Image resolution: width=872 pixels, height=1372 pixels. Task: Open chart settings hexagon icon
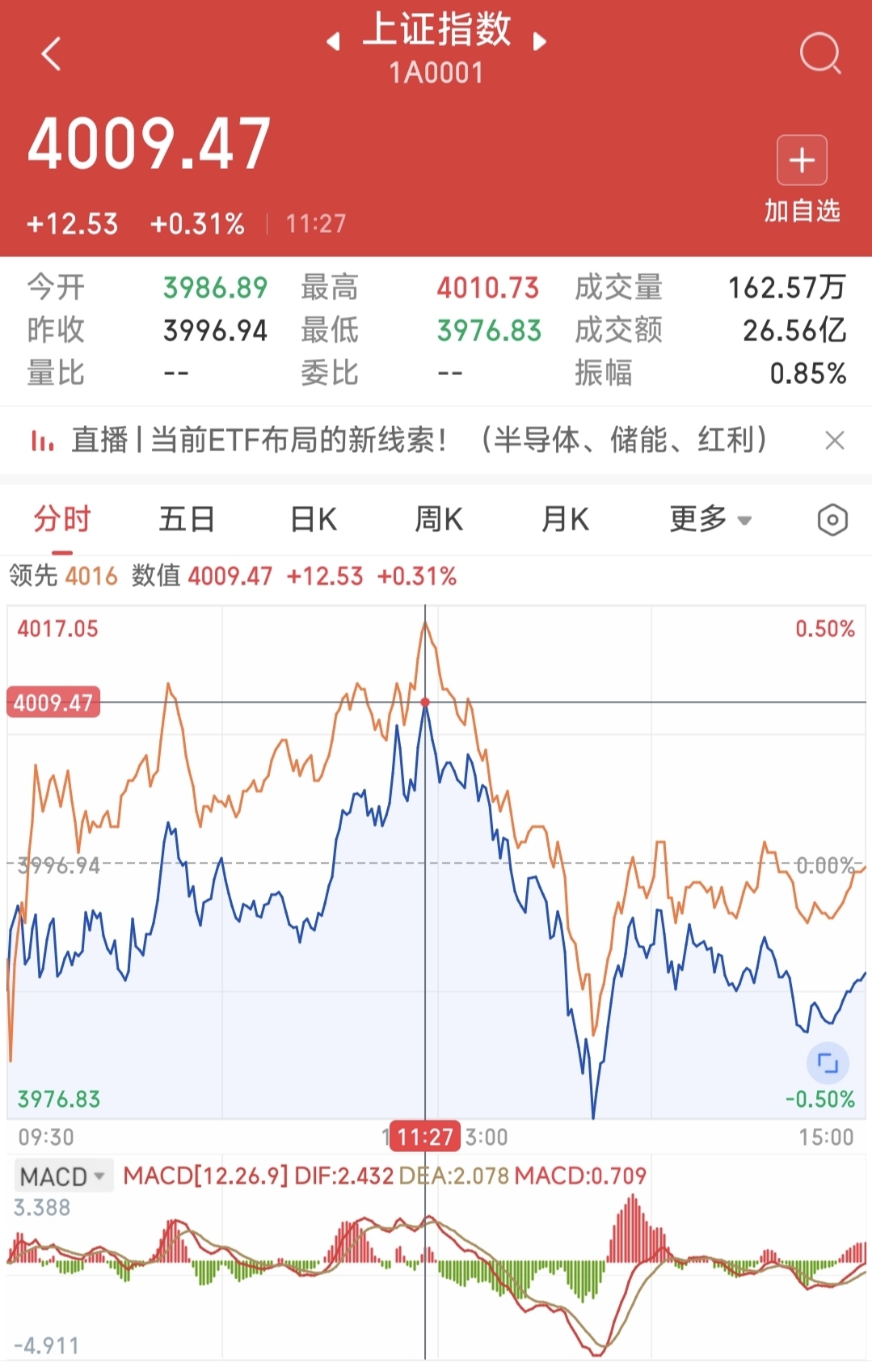tap(832, 520)
